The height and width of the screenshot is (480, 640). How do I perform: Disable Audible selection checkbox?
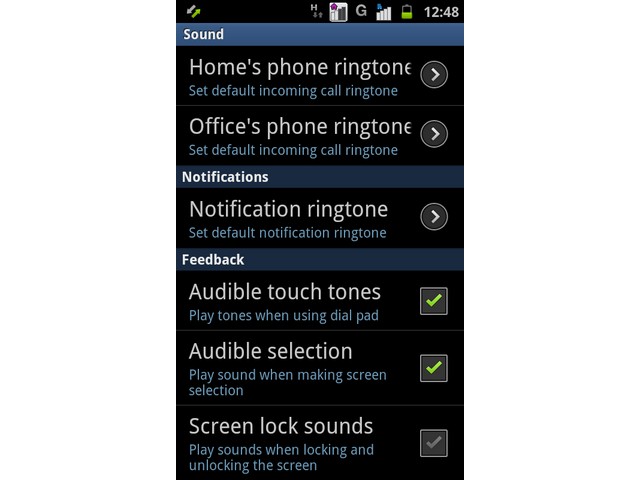pyautogui.click(x=433, y=368)
